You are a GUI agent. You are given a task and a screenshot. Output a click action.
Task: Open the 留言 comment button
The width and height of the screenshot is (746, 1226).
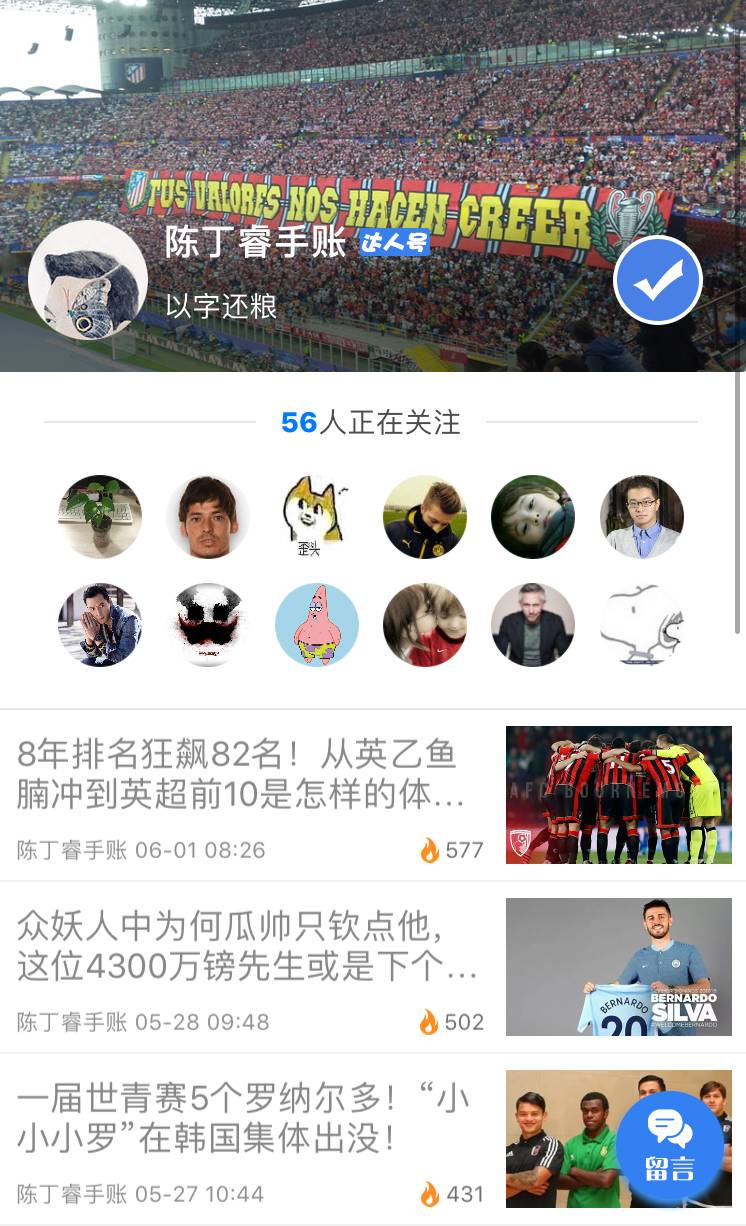pos(670,1145)
